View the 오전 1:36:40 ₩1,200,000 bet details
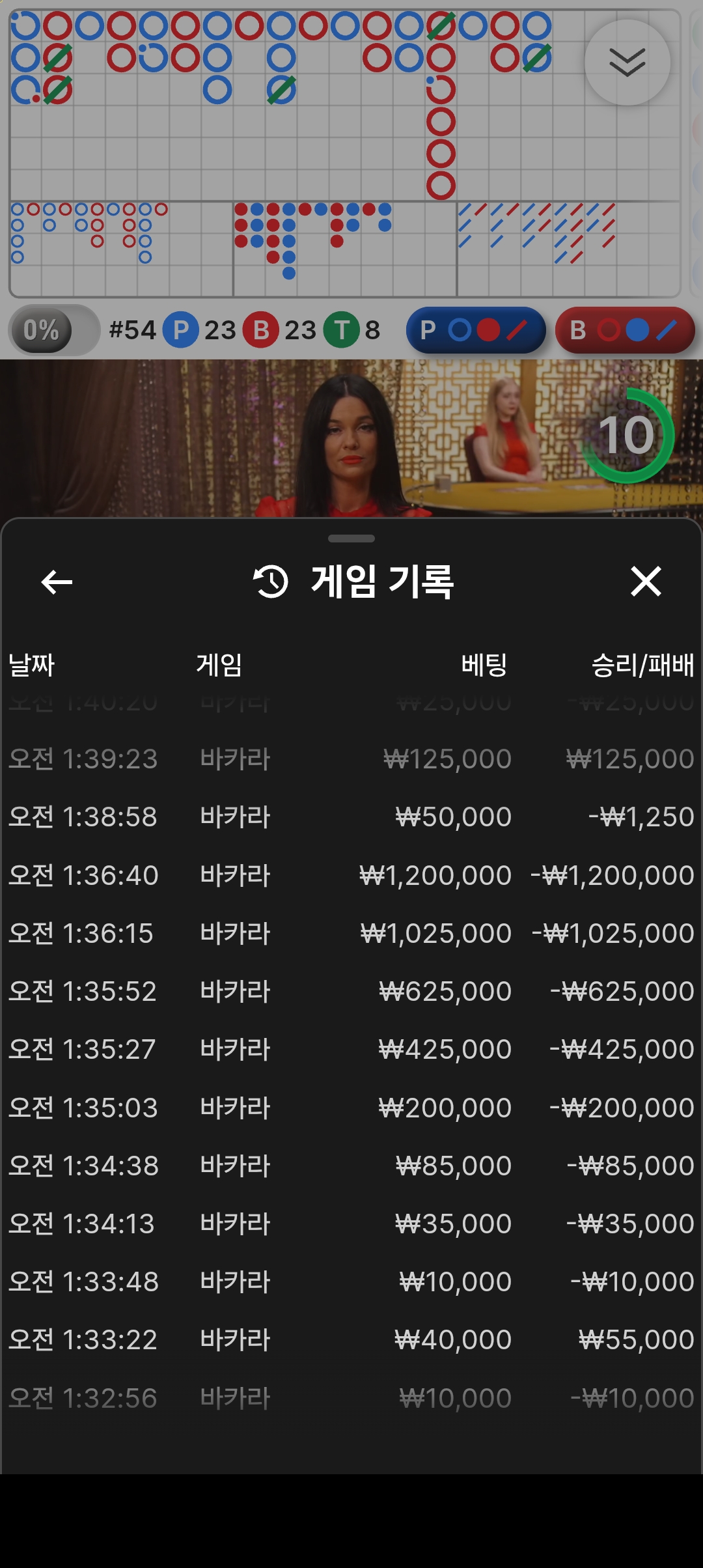This screenshot has width=703, height=1568. point(351,875)
